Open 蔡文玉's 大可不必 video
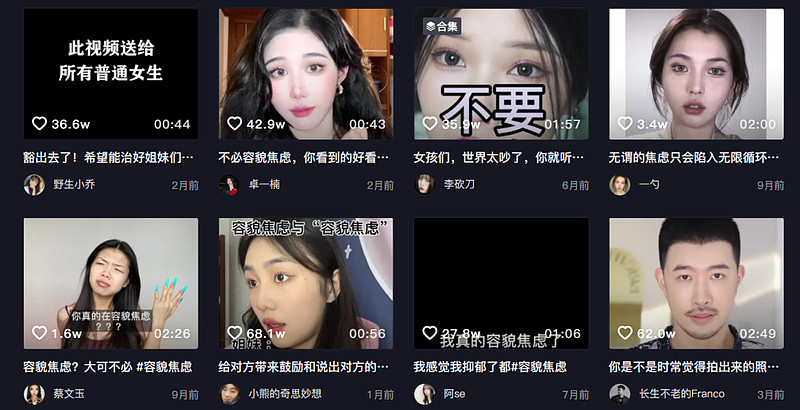Screen dimensions: 800x410 [x=110, y=283]
